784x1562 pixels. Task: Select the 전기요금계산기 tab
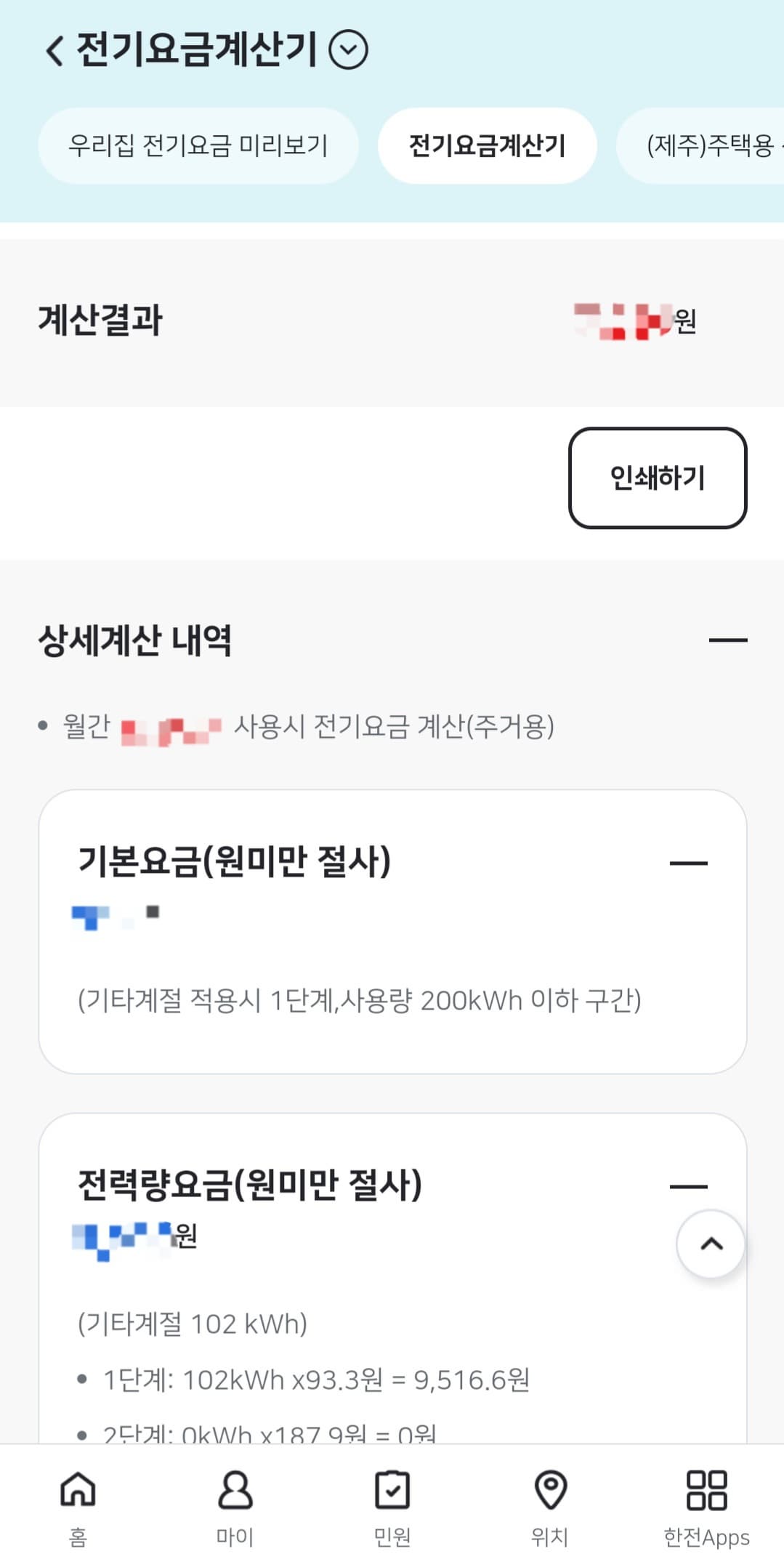click(485, 144)
